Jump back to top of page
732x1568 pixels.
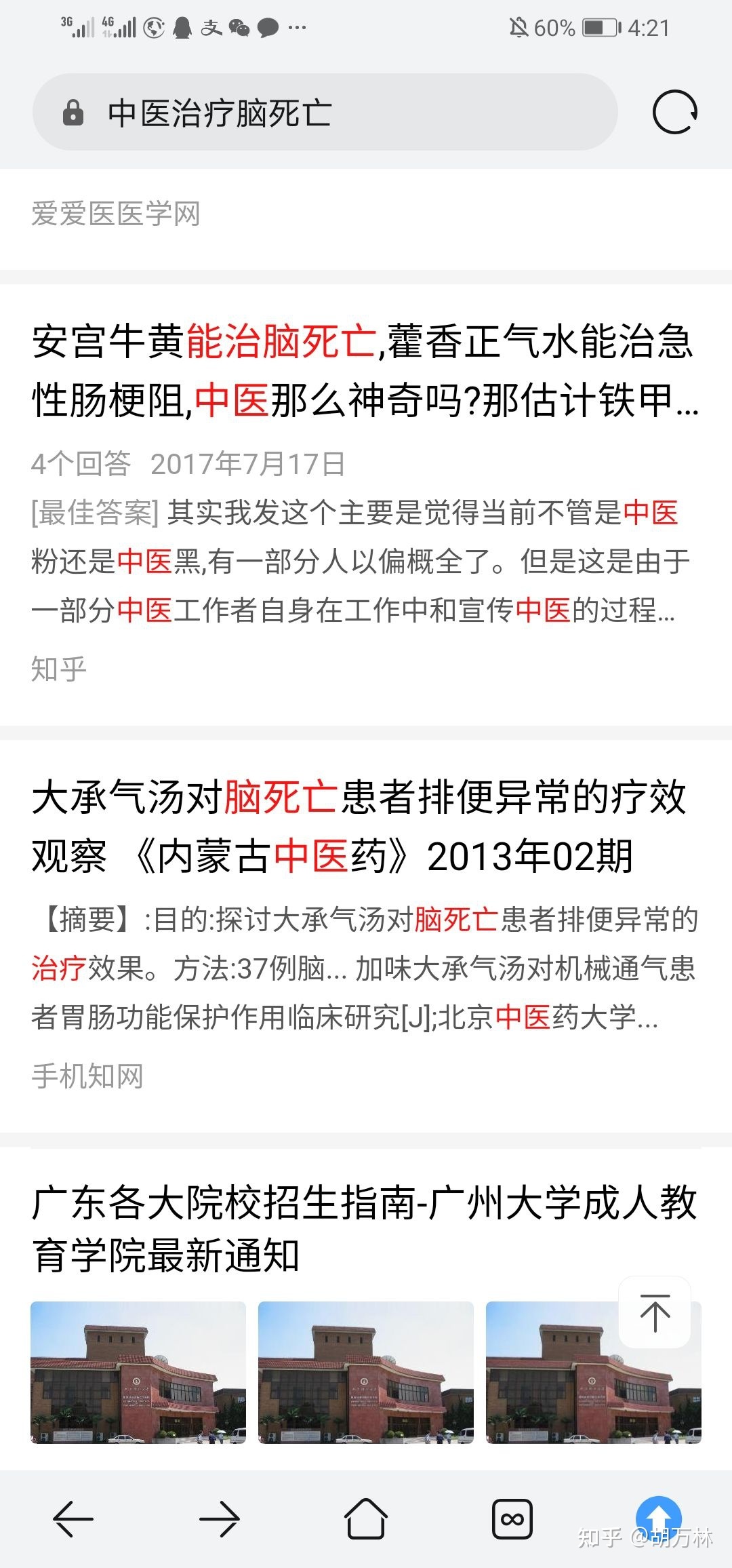pyautogui.click(x=655, y=1312)
